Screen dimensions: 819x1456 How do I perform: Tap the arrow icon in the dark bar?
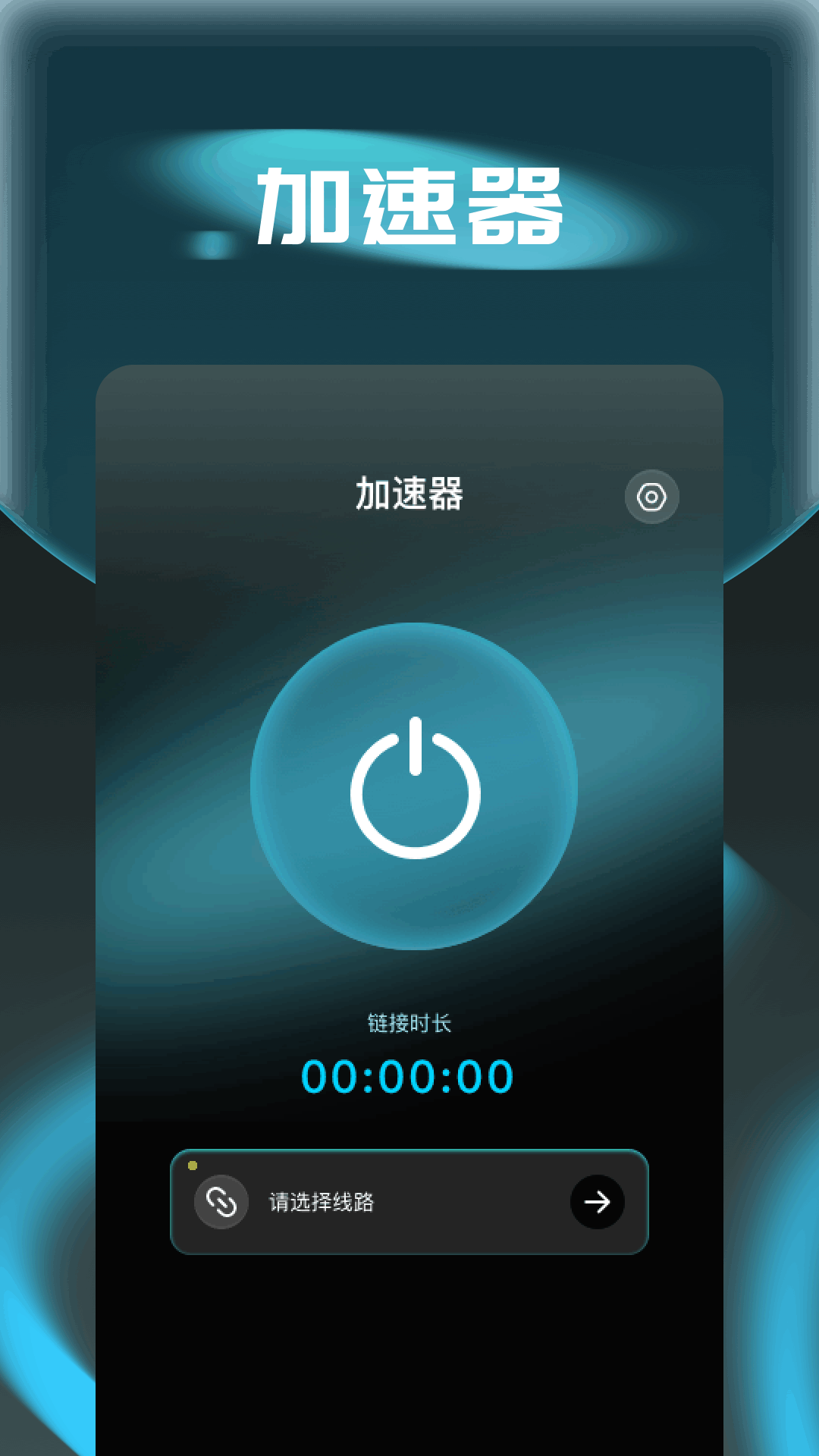tap(598, 1203)
